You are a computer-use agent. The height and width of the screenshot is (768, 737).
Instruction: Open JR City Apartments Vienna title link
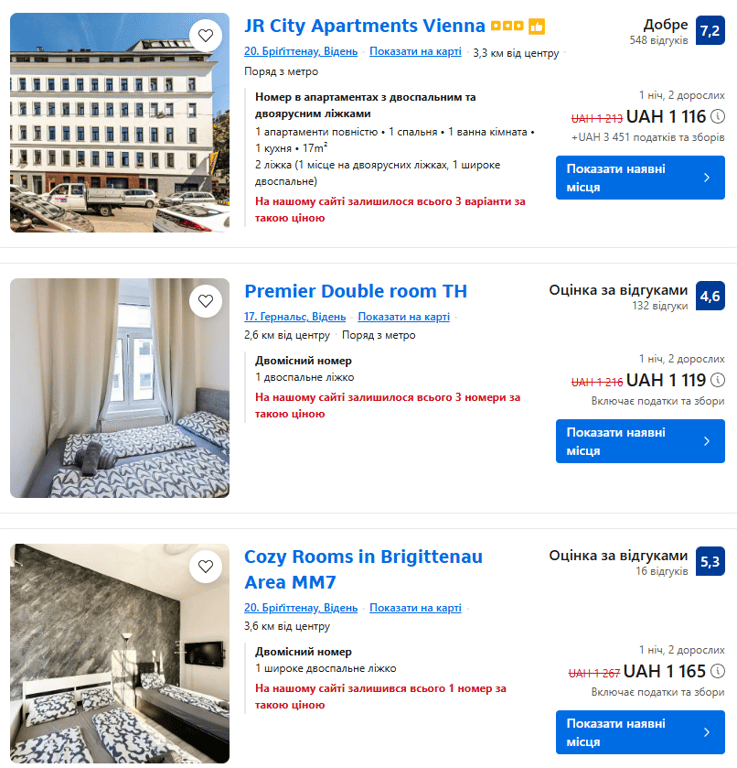pyautogui.click(x=364, y=26)
